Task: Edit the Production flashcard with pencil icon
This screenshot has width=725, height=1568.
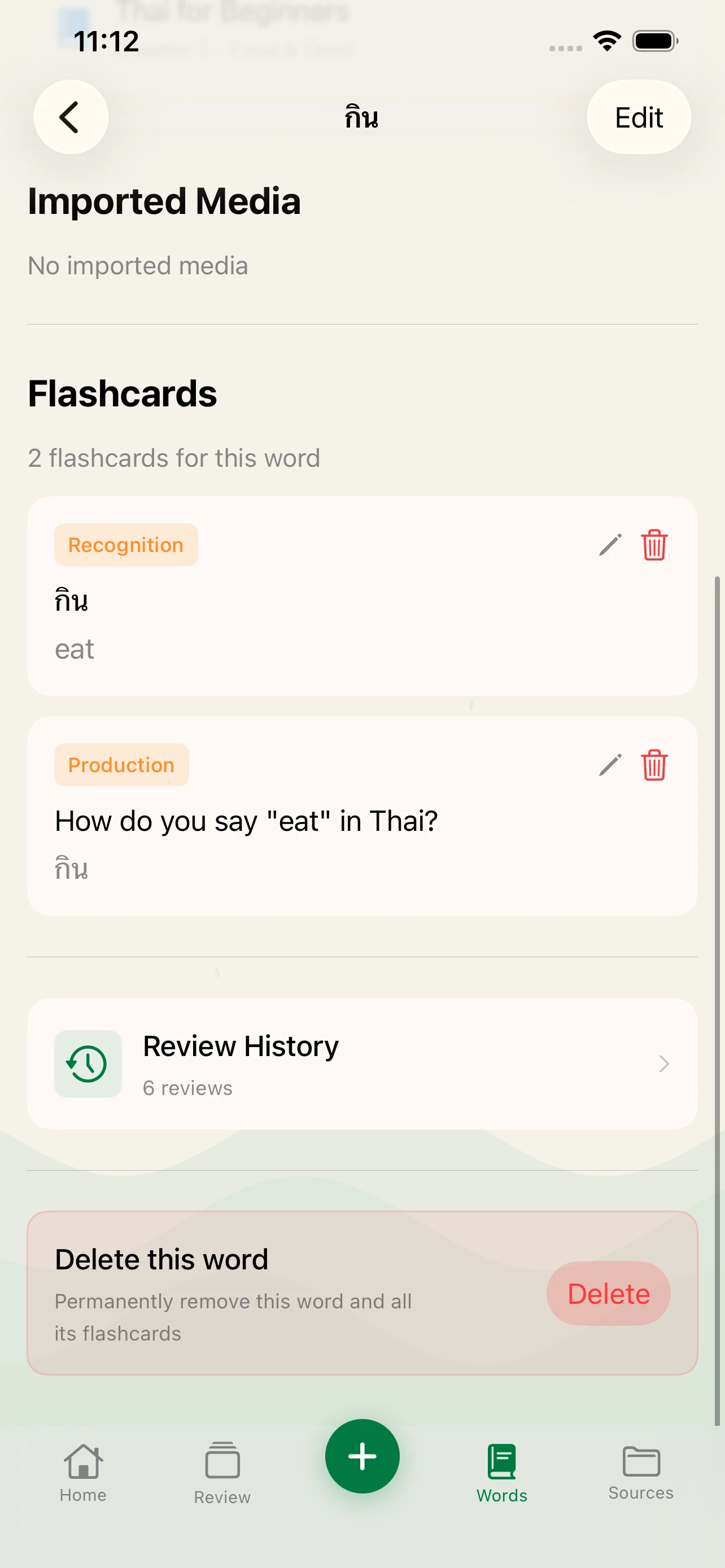Action: click(610, 766)
